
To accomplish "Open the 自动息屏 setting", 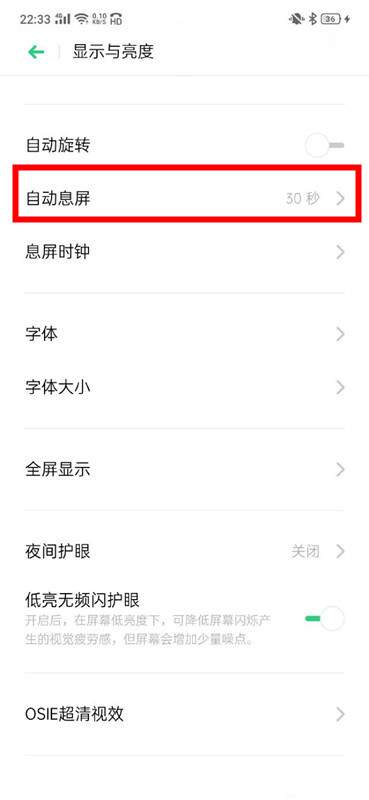I will pos(185,198).
